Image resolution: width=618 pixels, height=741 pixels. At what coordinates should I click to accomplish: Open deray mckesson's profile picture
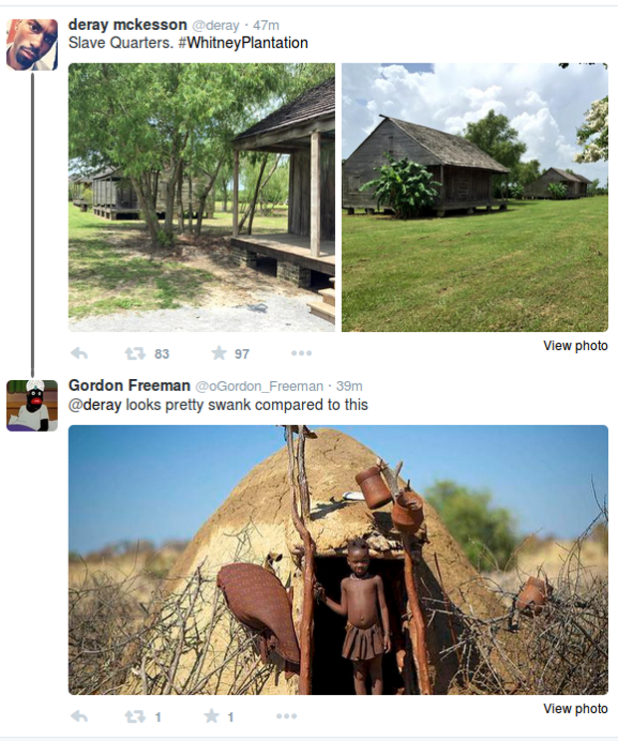click(32, 45)
